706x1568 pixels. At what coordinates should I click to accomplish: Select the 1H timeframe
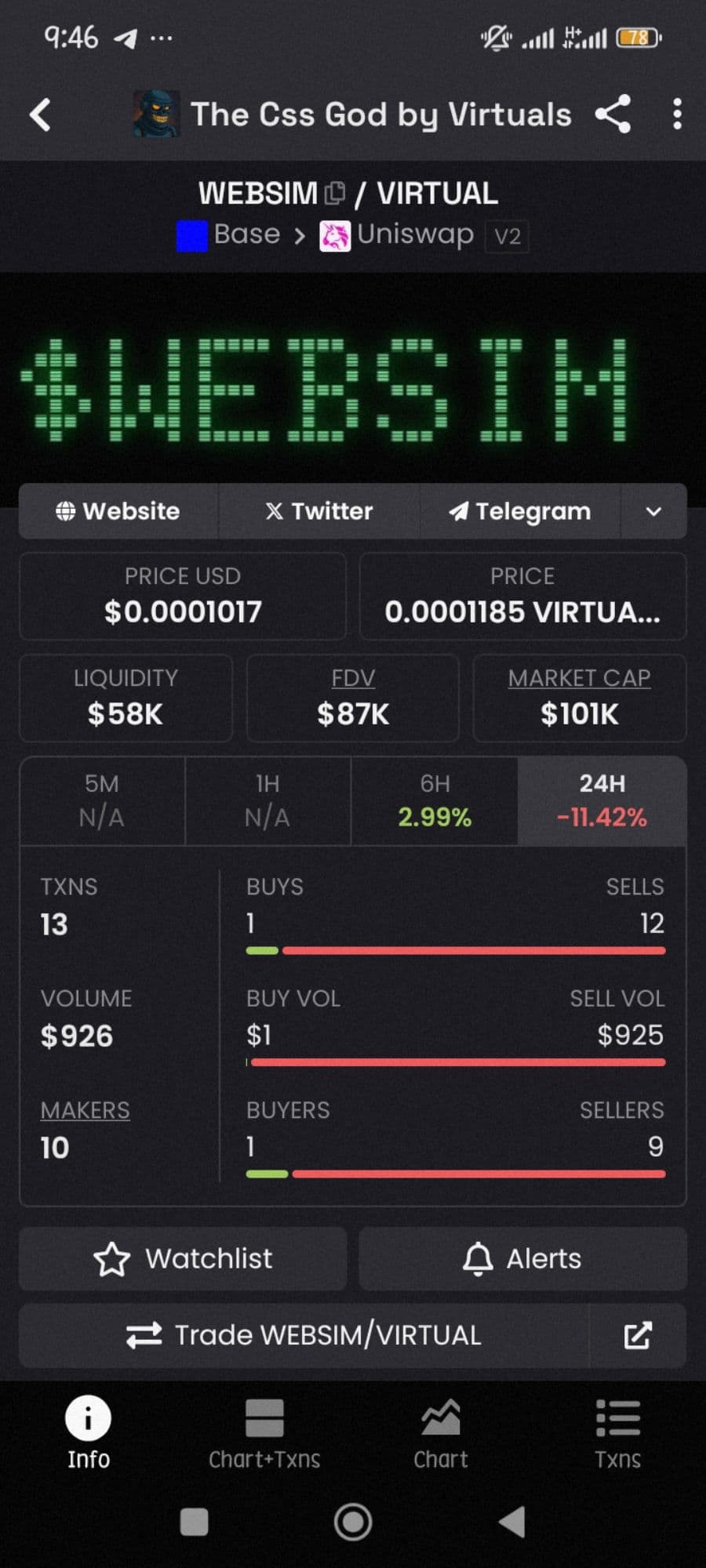click(x=267, y=800)
